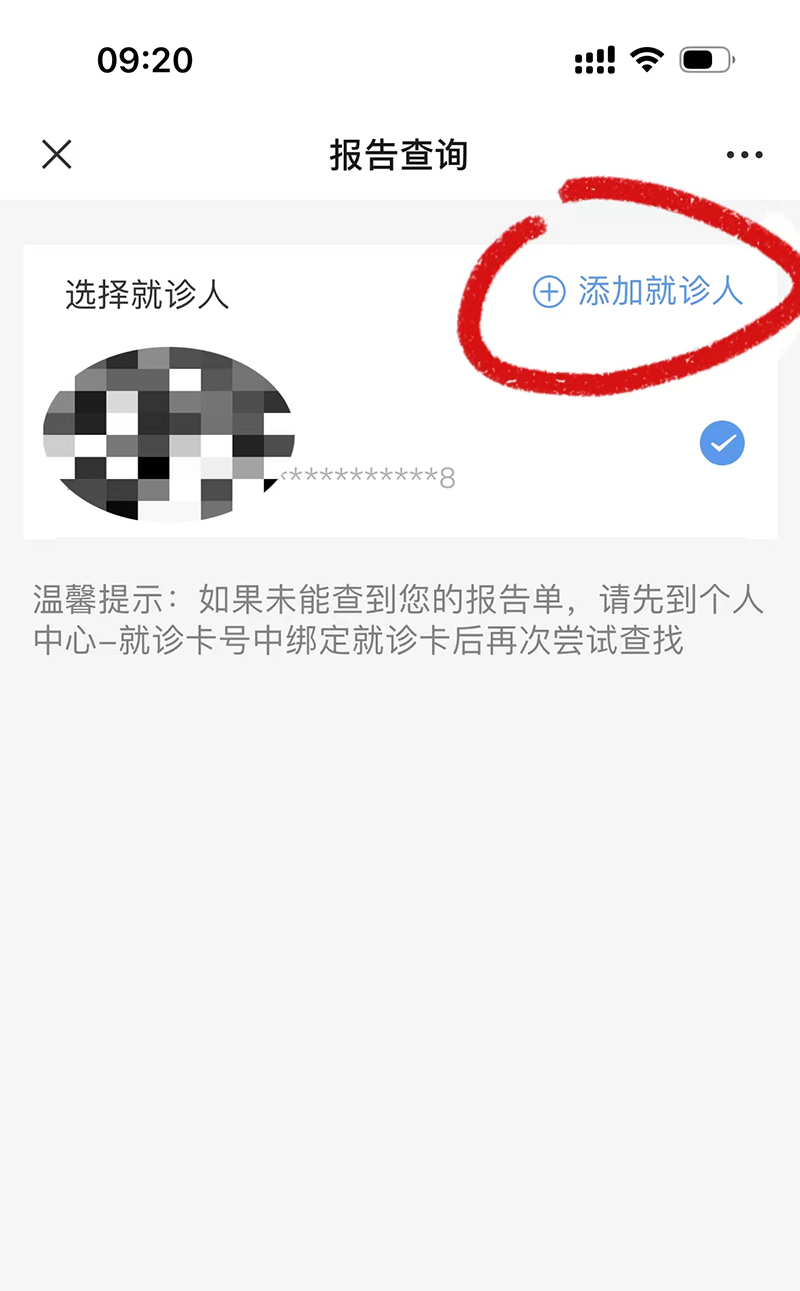Tap 添加就诊人 to add a patient

(640, 292)
